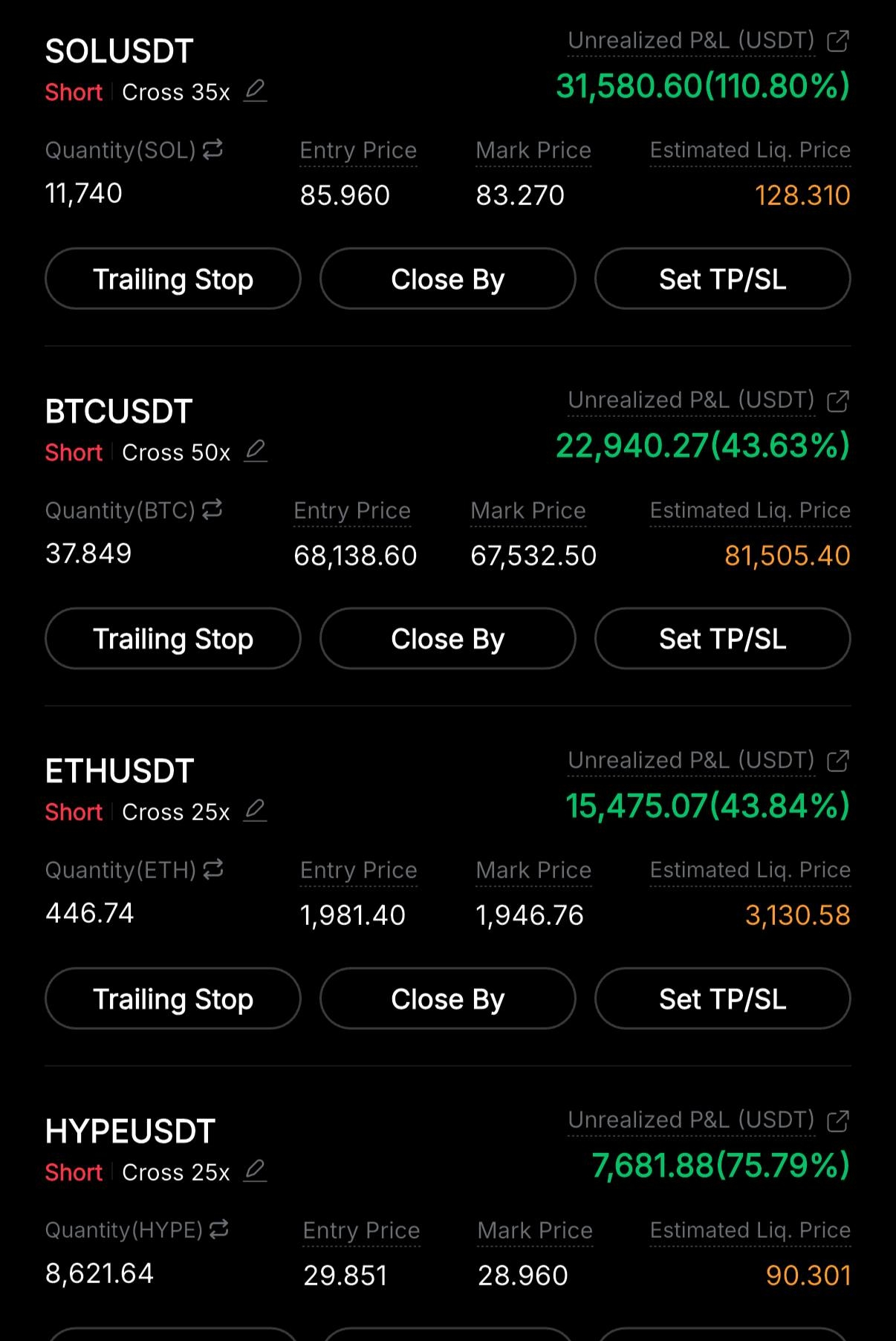
Task: Share the SOLUSDT unrealized P&L
Action: click(x=838, y=42)
